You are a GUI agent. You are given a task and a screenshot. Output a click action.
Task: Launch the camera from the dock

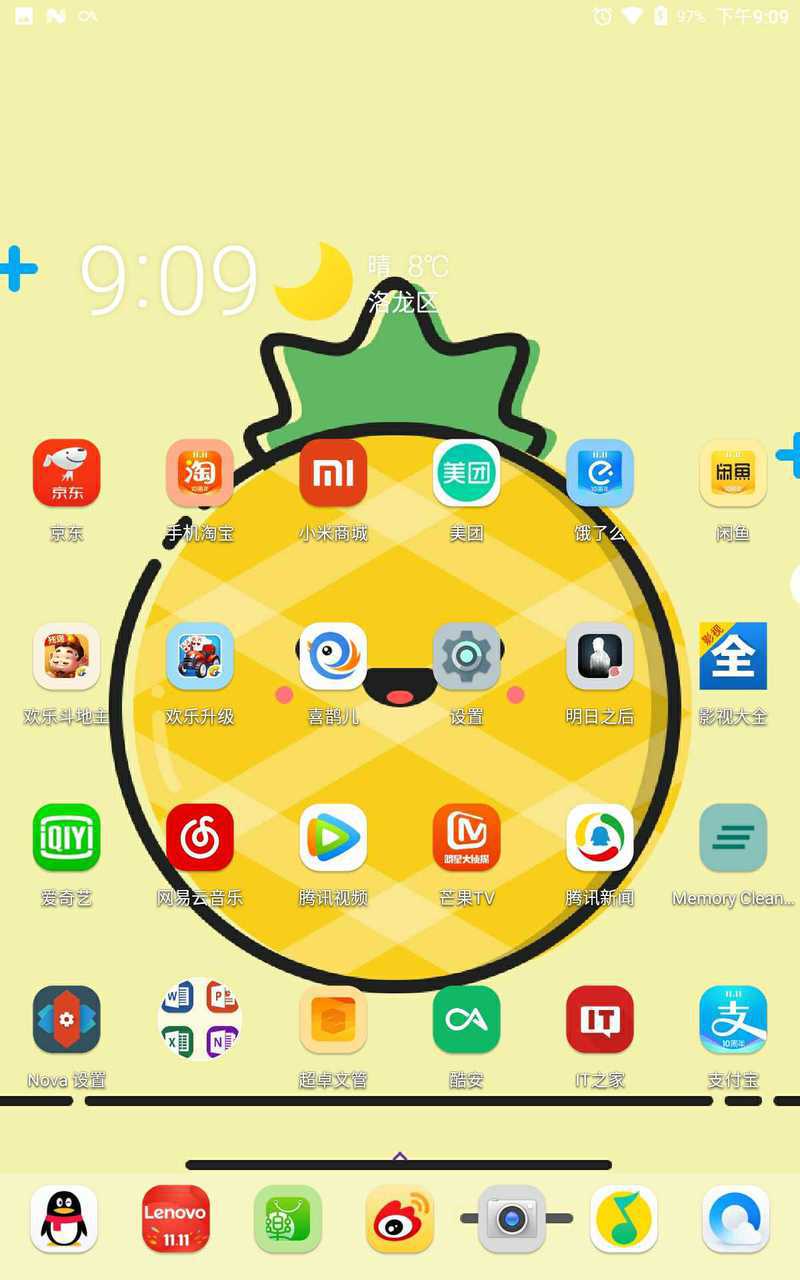pos(512,1219)
